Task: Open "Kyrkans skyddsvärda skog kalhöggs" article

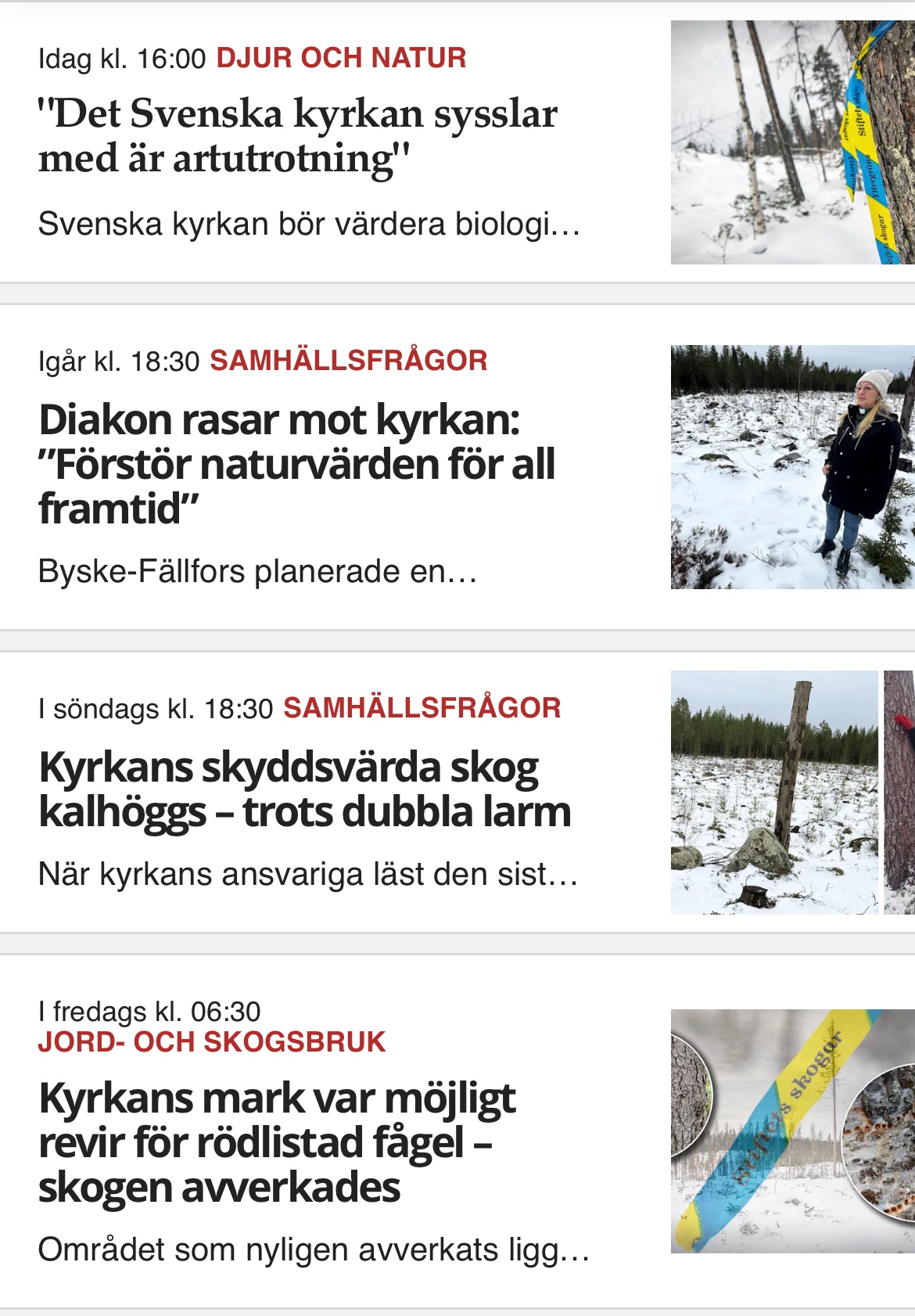Action: 305,789
